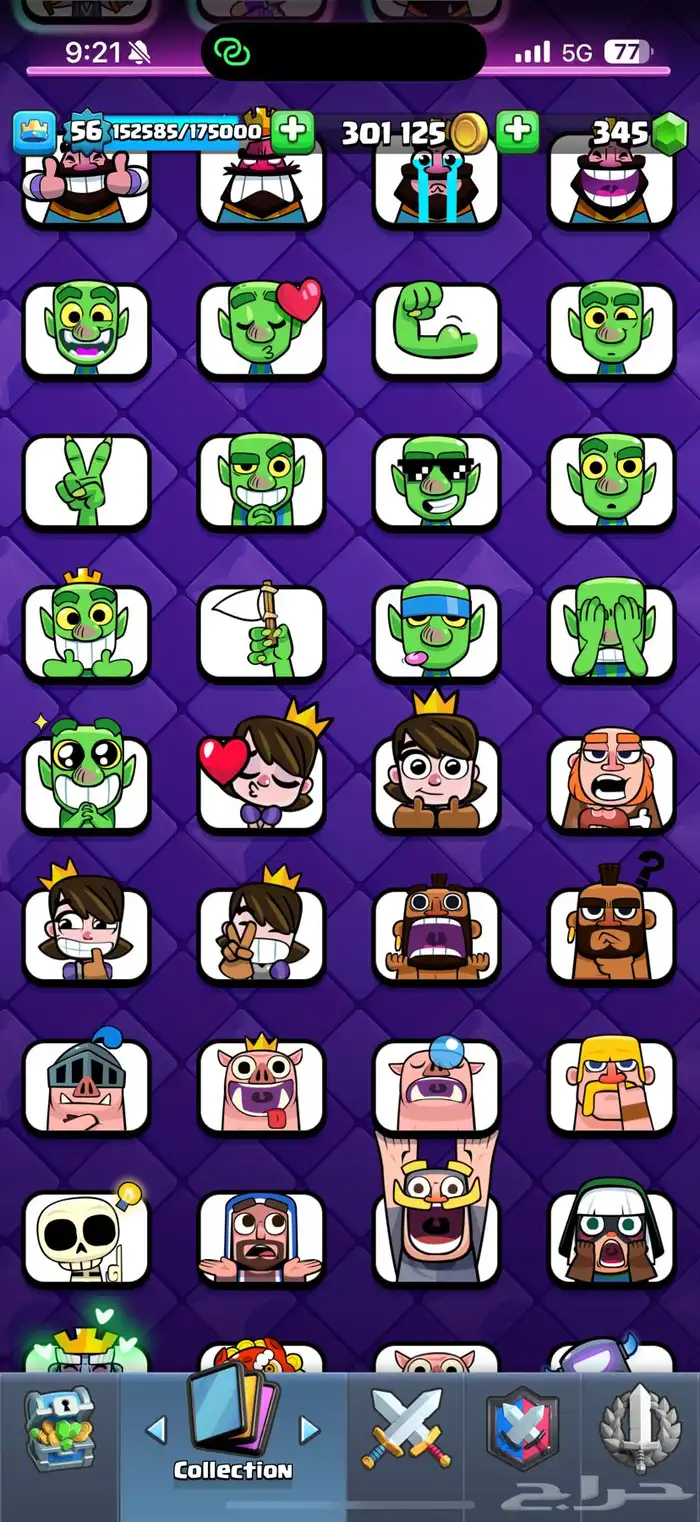Tap the left arrow beside Collection
This screenshot has height=1522, width=700.
click(x=156, y=1429)
